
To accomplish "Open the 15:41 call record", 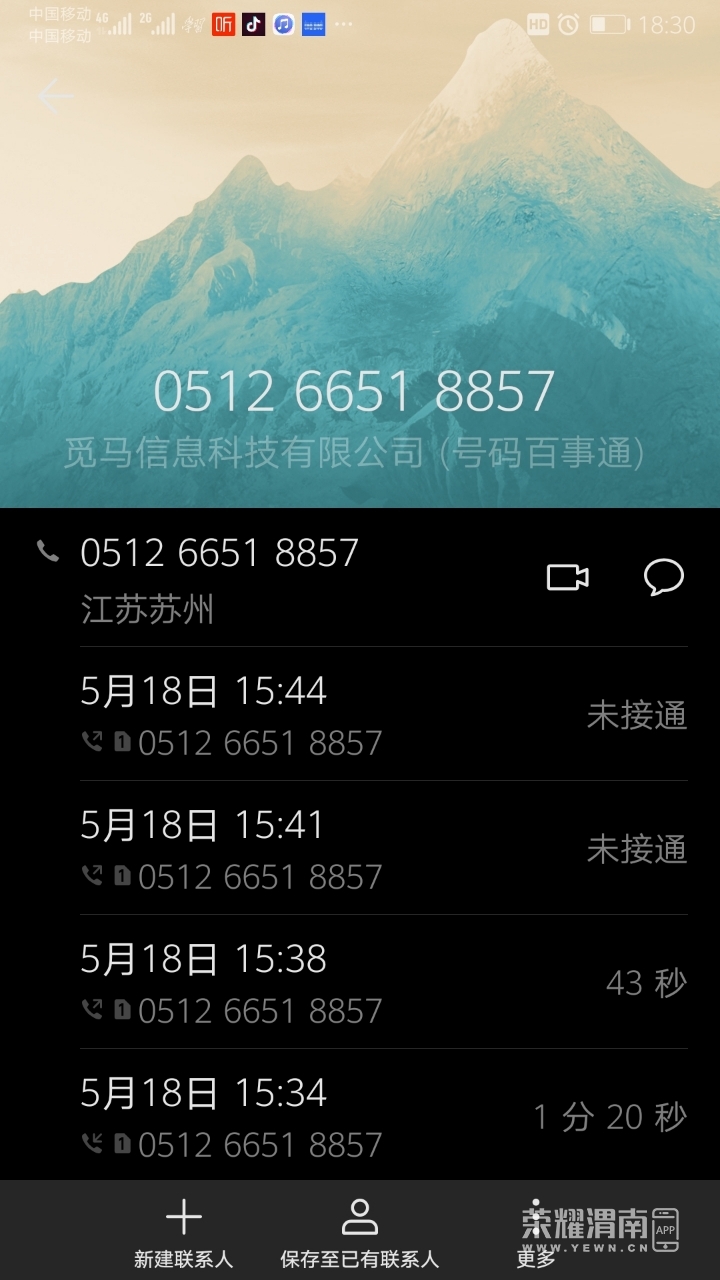I will (383, 849).
